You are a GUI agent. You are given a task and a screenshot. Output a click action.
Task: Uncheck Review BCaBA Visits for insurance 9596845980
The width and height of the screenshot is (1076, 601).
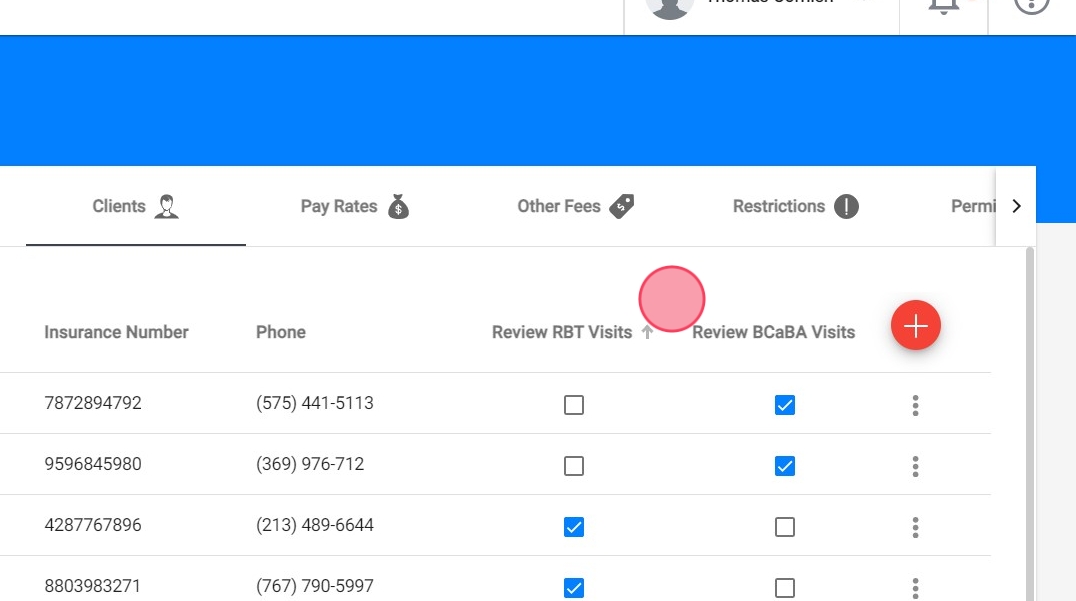click(x=785, y=466)
